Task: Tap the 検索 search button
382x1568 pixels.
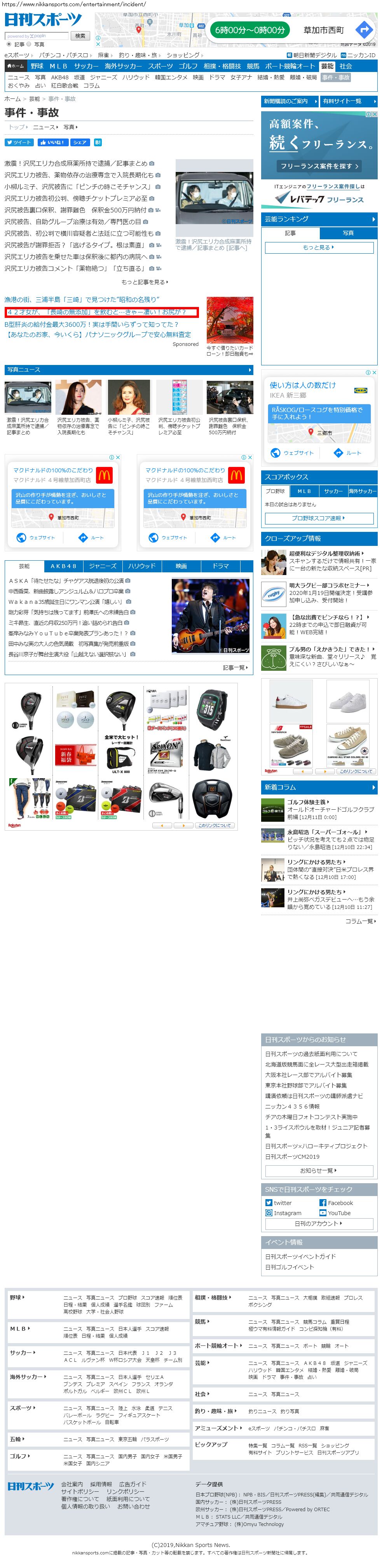Action: [x=80, y=36]
